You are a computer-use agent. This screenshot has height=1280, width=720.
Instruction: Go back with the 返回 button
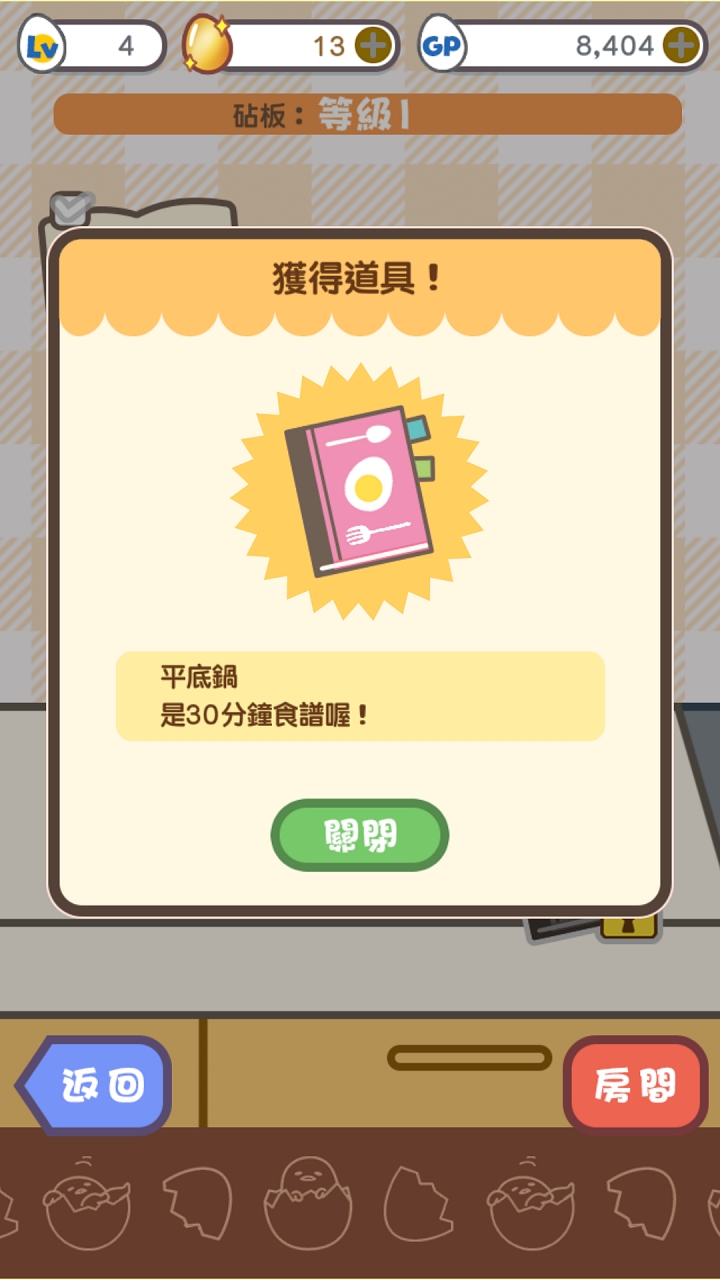click(98, 1085)
